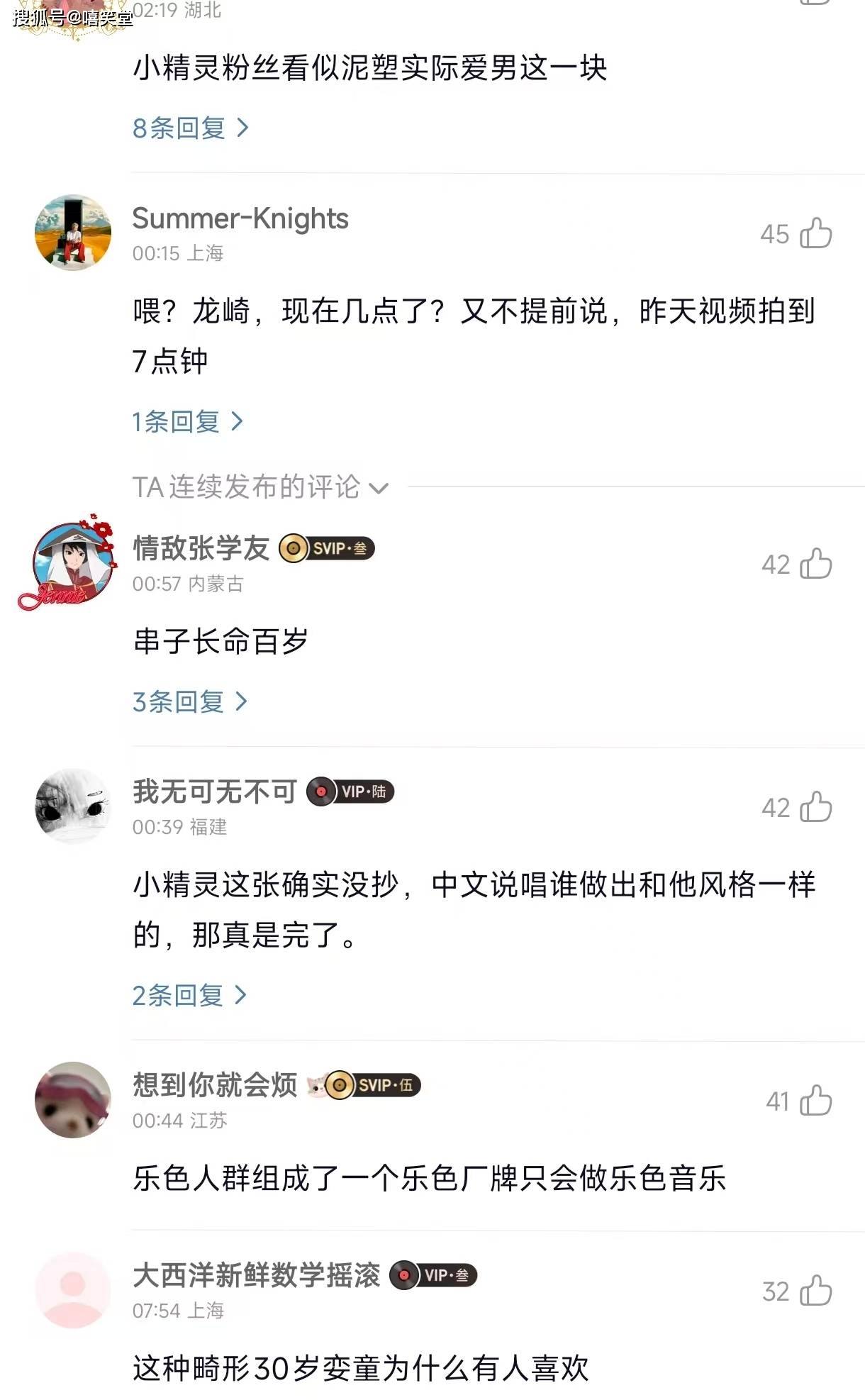Tap the username 大西洋新鲜数学摇滚
This screenshot has width=865, height=1400.
pyautogui.click(x=256, y=1275)
